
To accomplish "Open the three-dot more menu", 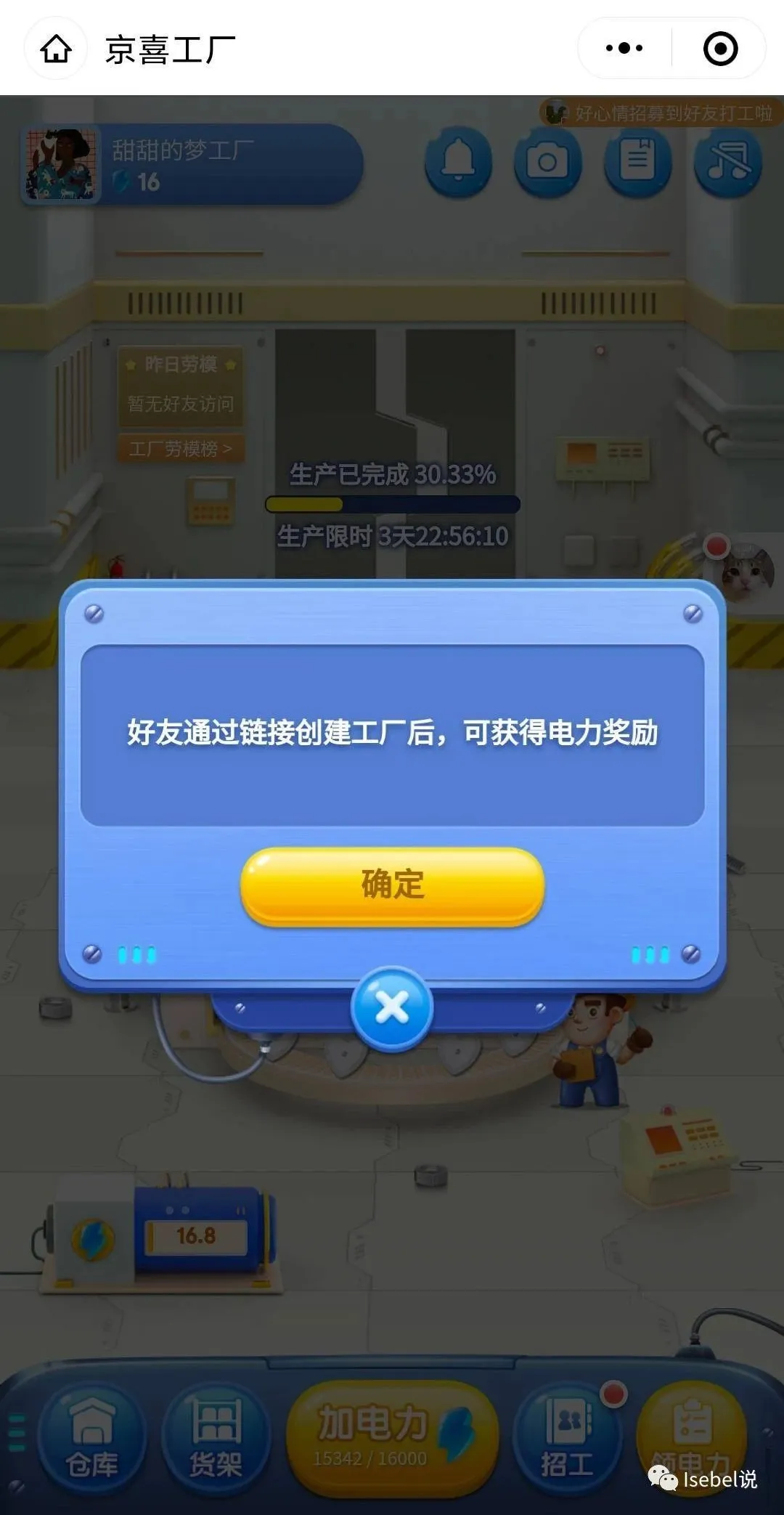I will 624,49.
